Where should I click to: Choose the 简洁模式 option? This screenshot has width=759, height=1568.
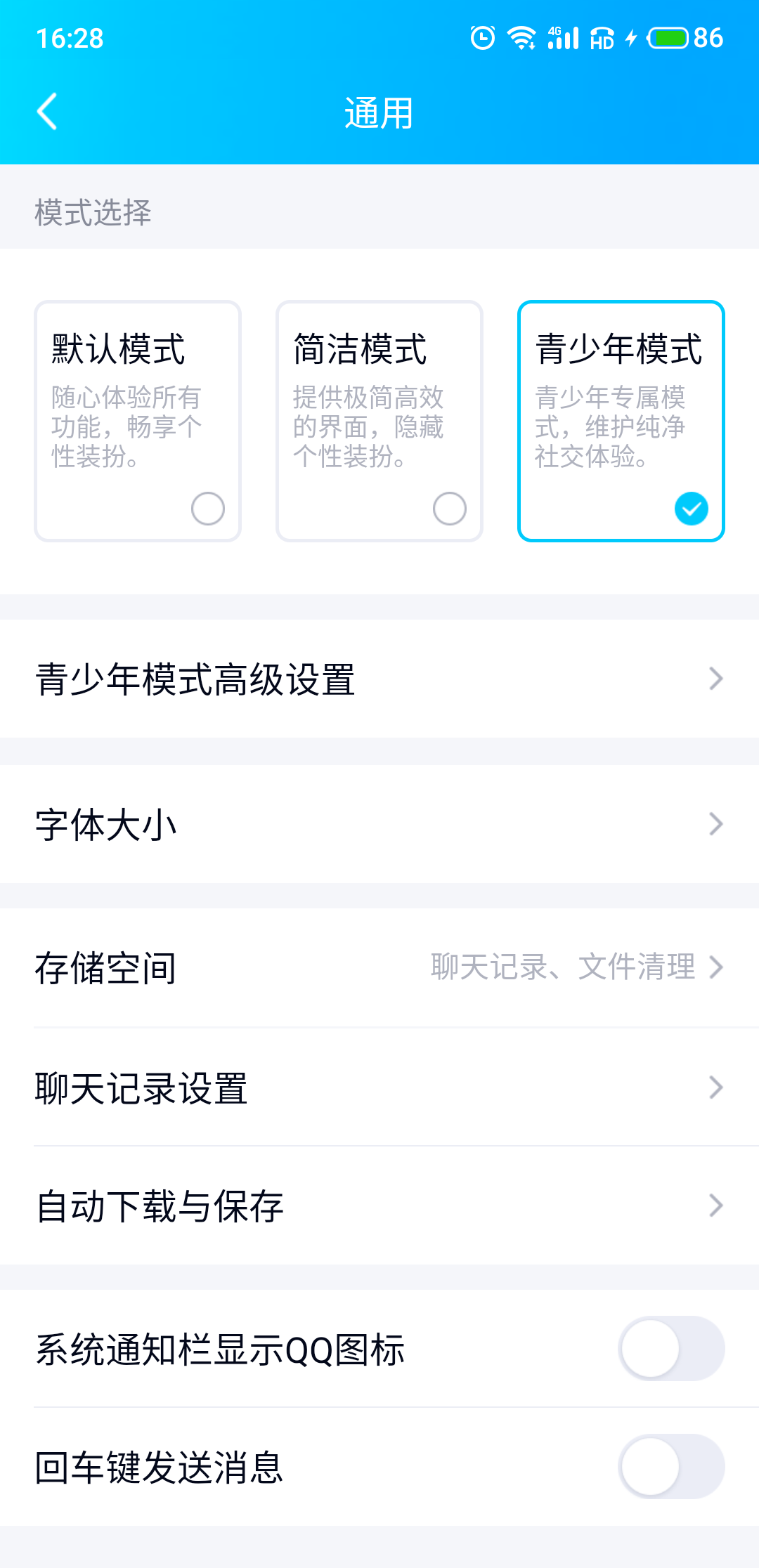(x=379, y=421)
